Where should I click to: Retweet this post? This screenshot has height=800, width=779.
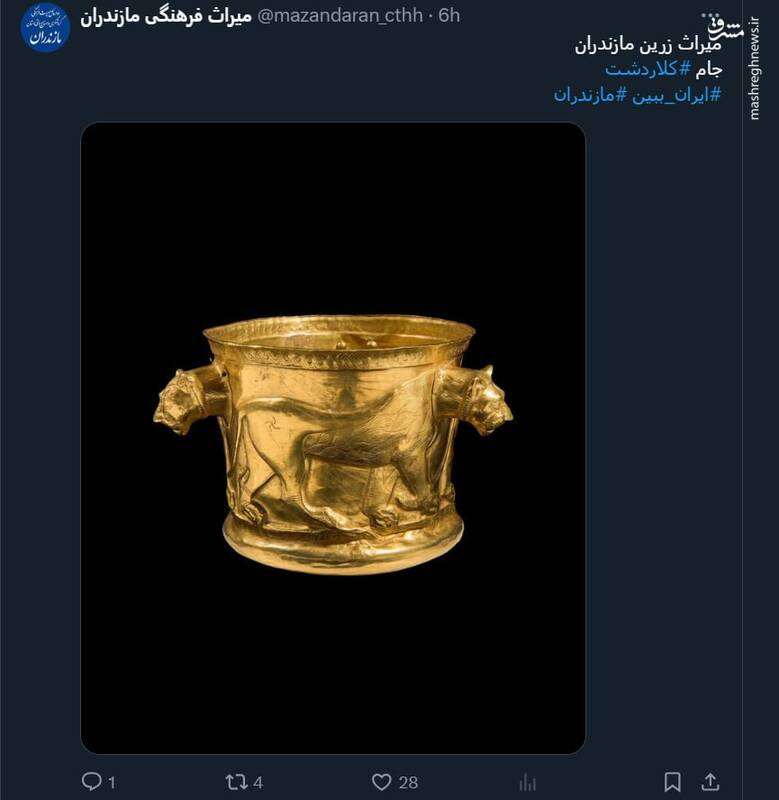[x=236, y=781]
